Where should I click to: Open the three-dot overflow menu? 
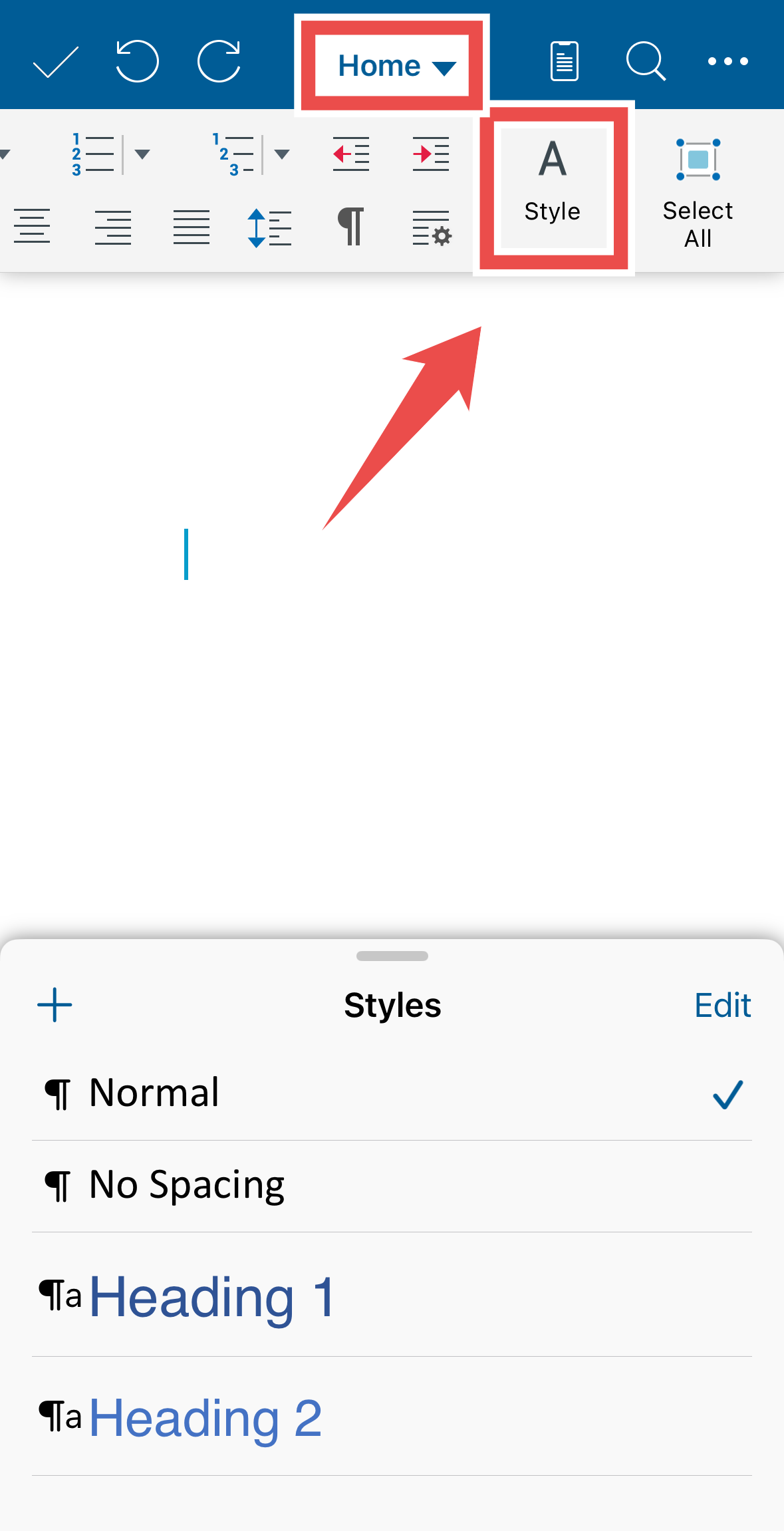coord(727,61)
